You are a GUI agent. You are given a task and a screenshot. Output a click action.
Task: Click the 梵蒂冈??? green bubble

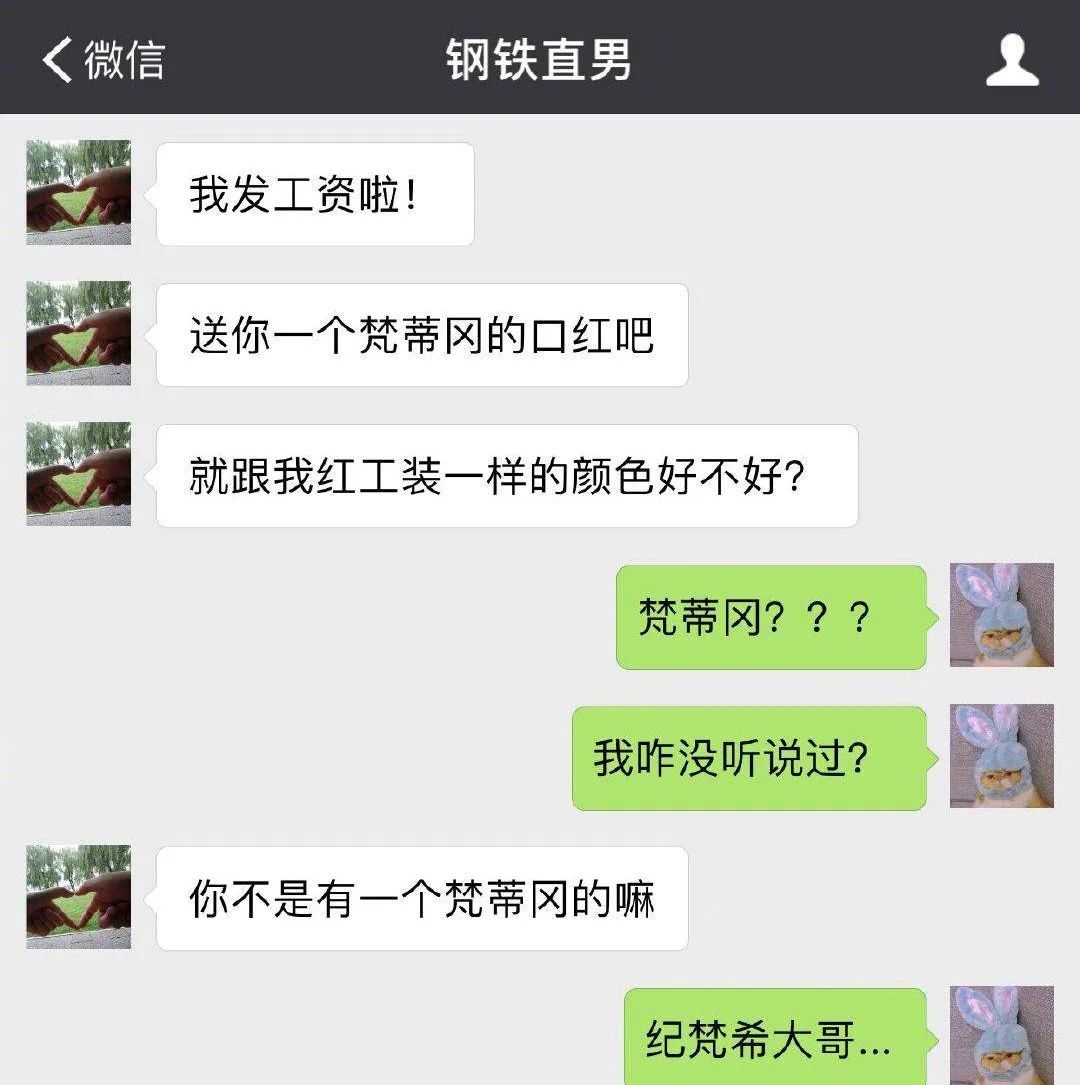pos(770,618)
